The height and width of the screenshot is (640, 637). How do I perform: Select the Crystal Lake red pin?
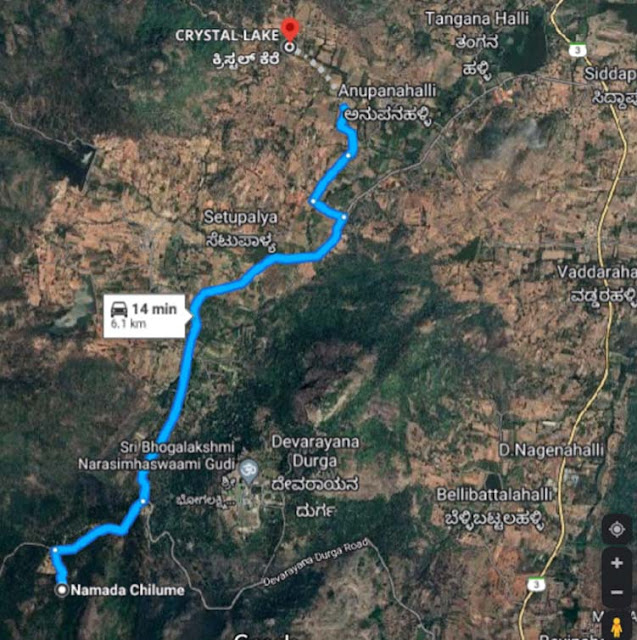click(289, 29)
